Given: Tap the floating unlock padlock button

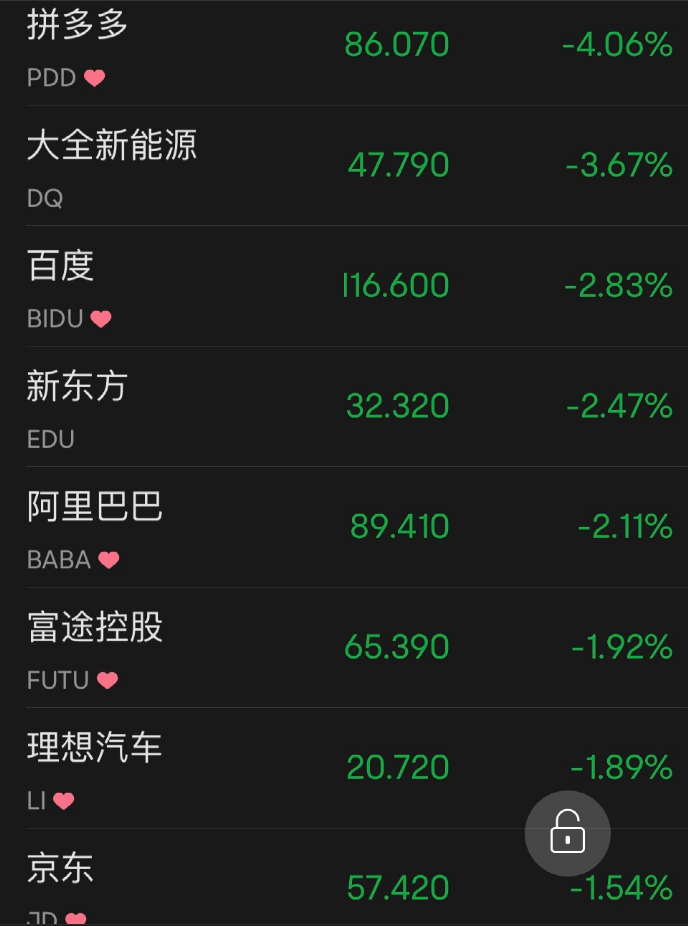Looking at the screenshot, I should click(x=567, y=834).
